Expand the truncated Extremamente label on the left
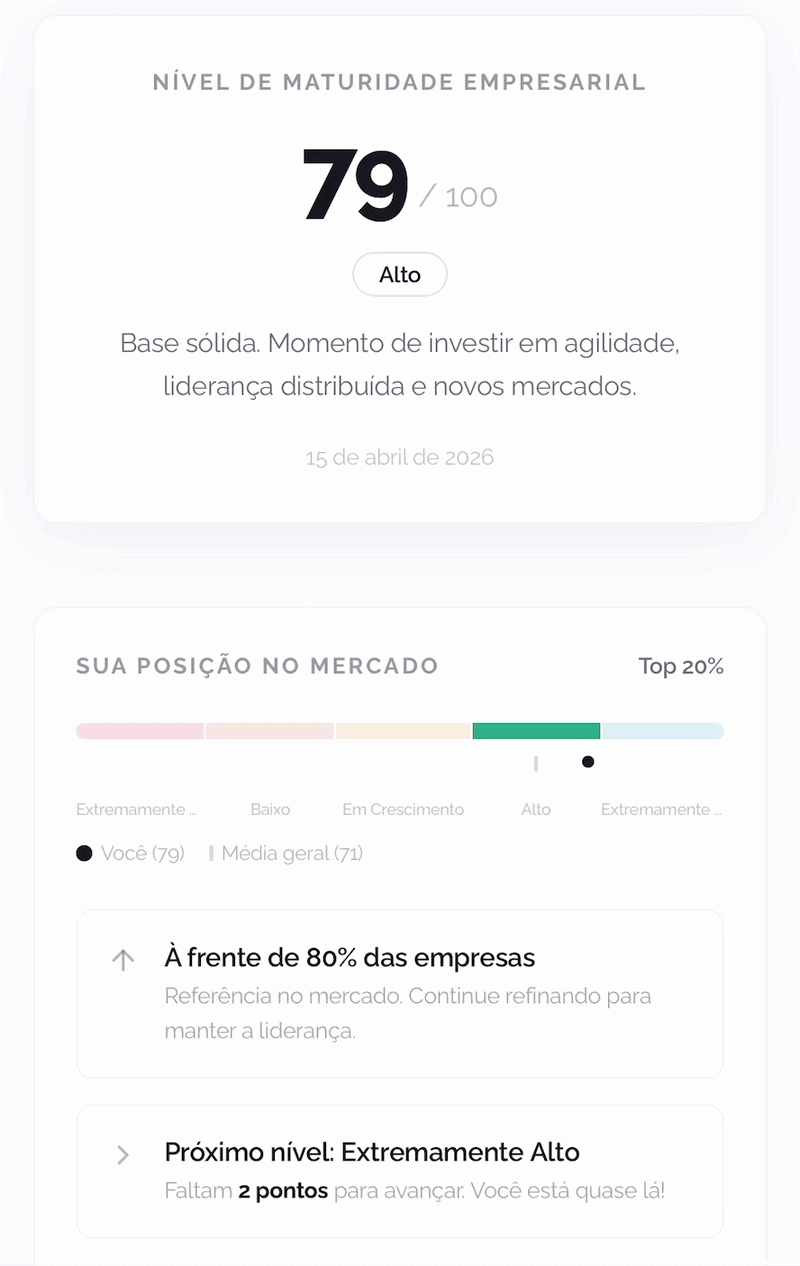The width and height of the screenshot is (800, 1266). pyautogui.click(x=136, y=809)
